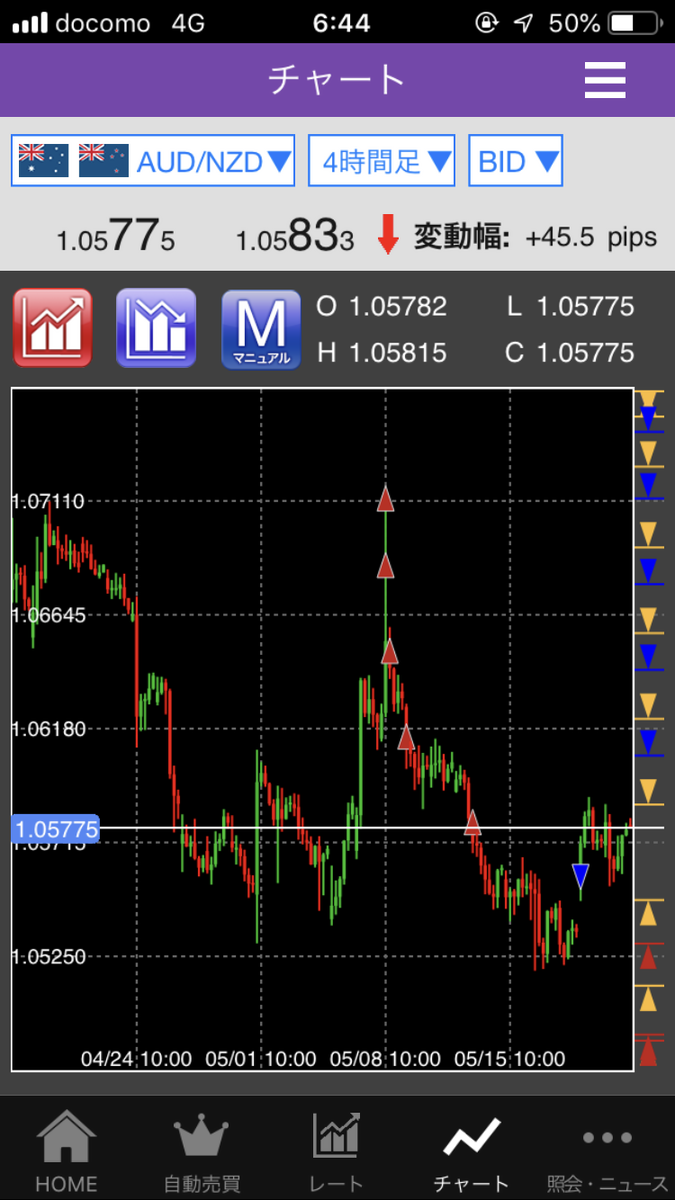Open the 照会・ニュース tab
The width and height of the screenshot is (675, 1200).
(607, 1150)
